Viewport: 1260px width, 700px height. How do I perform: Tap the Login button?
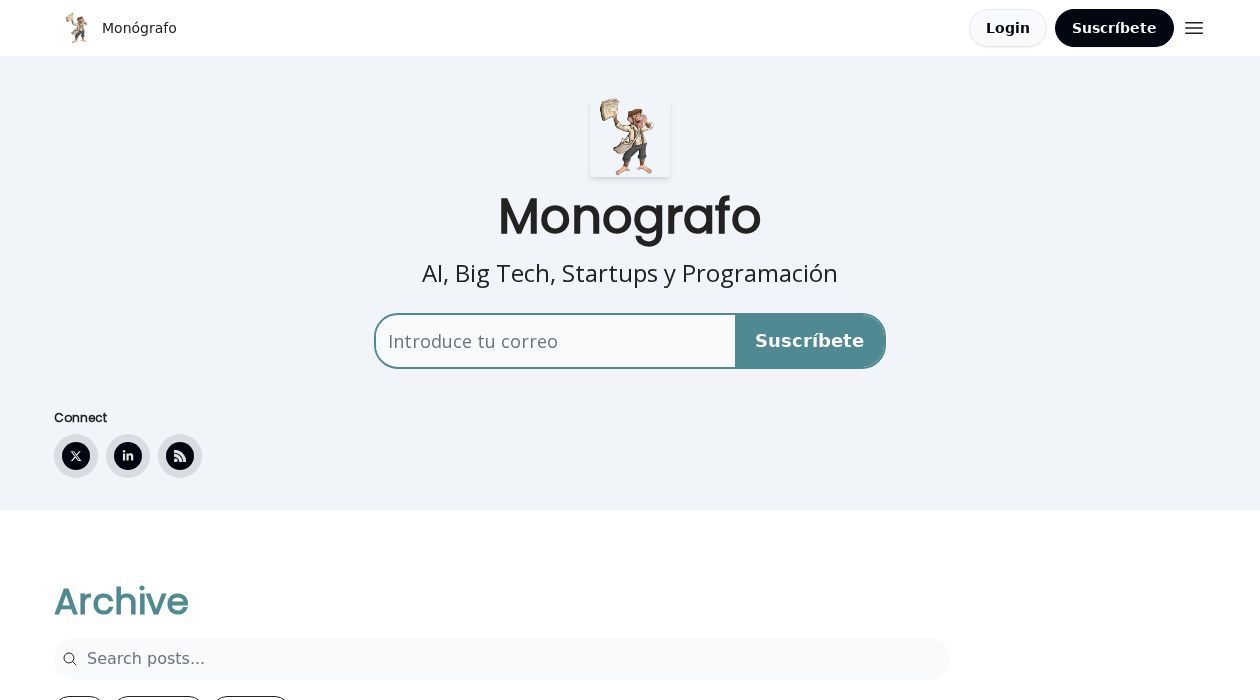point(1007,28)
